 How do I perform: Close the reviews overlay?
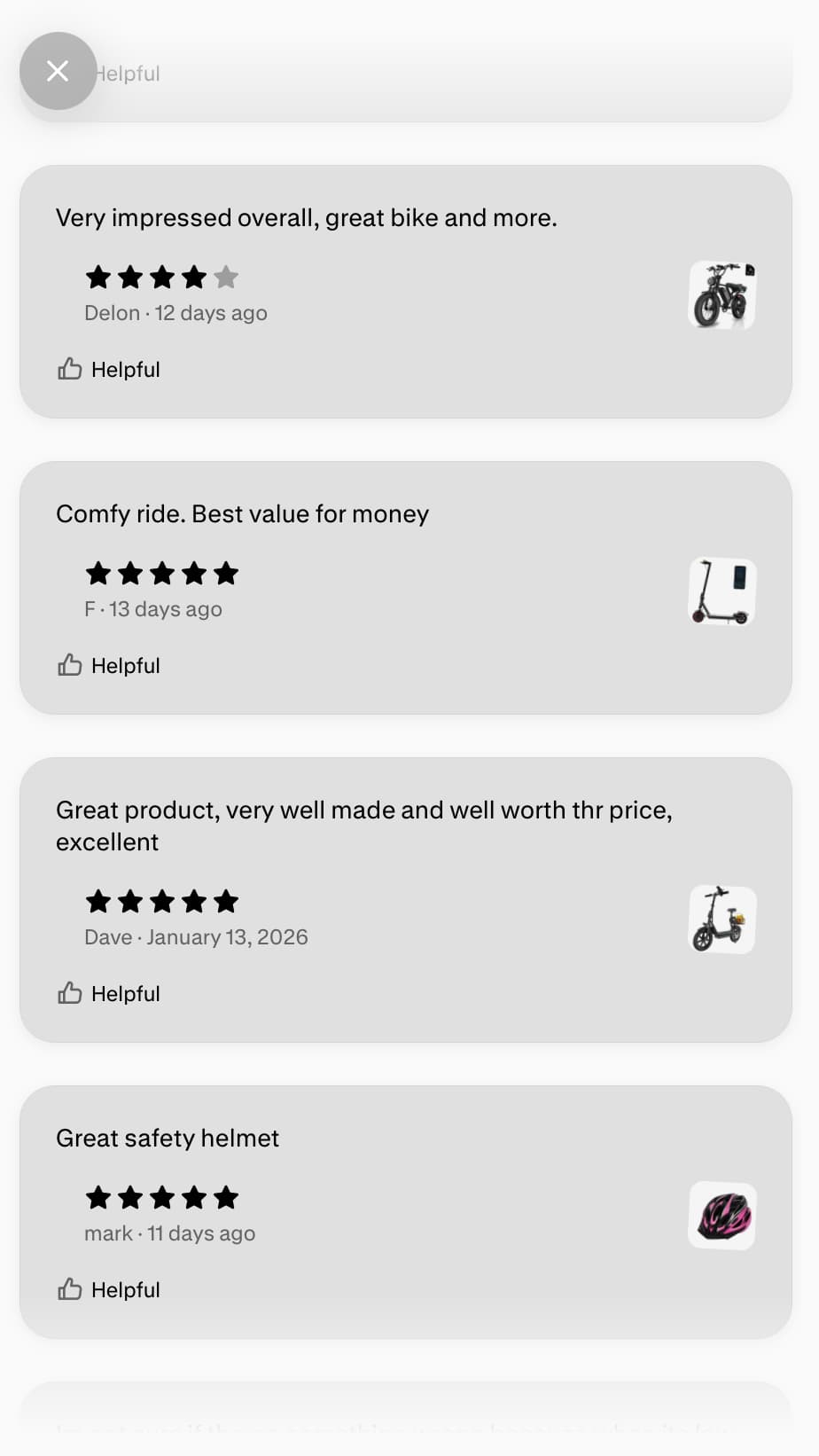58,71
